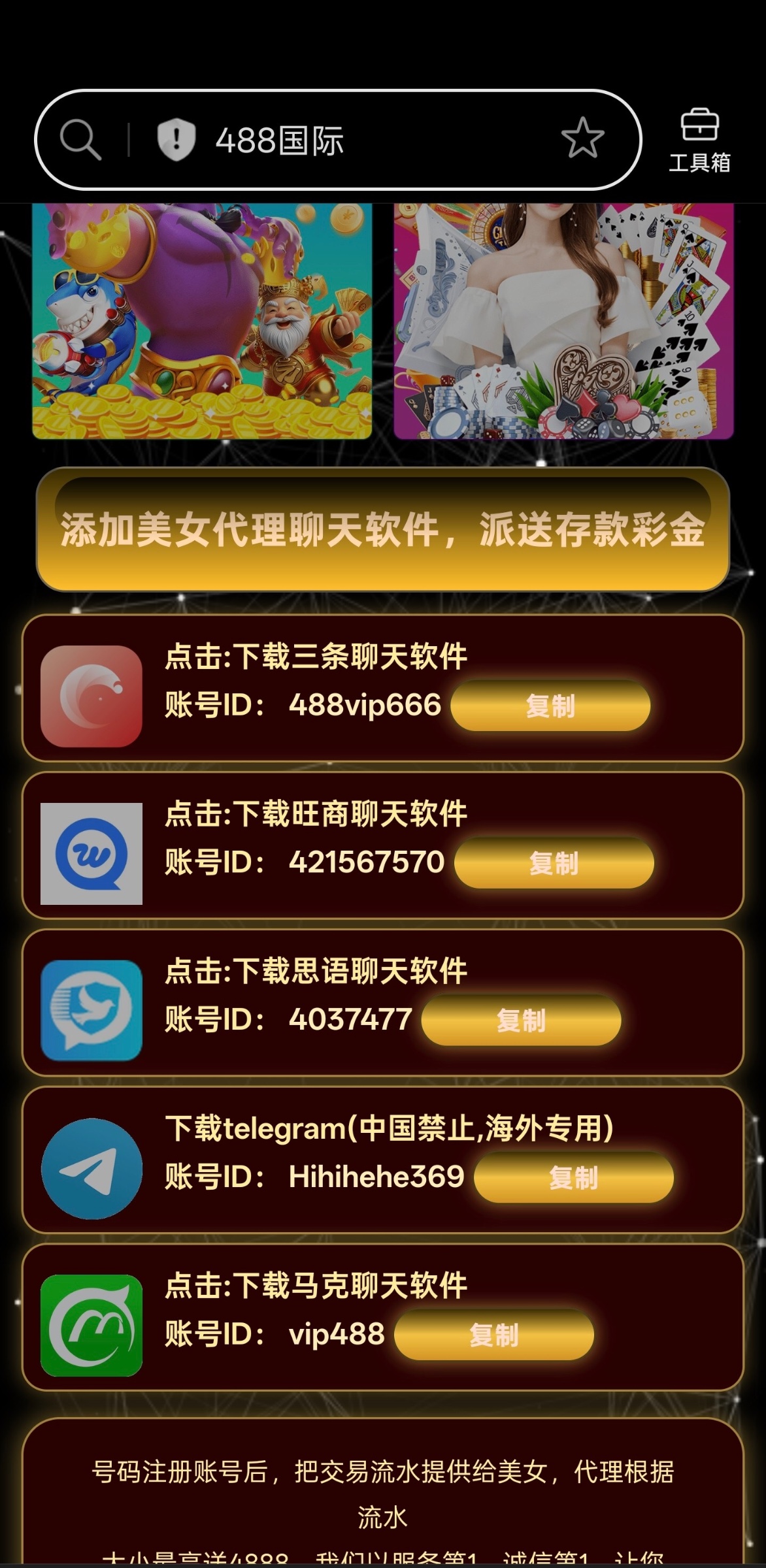Bookmark this page with the star
Viewport: 766px width, 1568px height.
pyautogui.click(x=582, y=139)
